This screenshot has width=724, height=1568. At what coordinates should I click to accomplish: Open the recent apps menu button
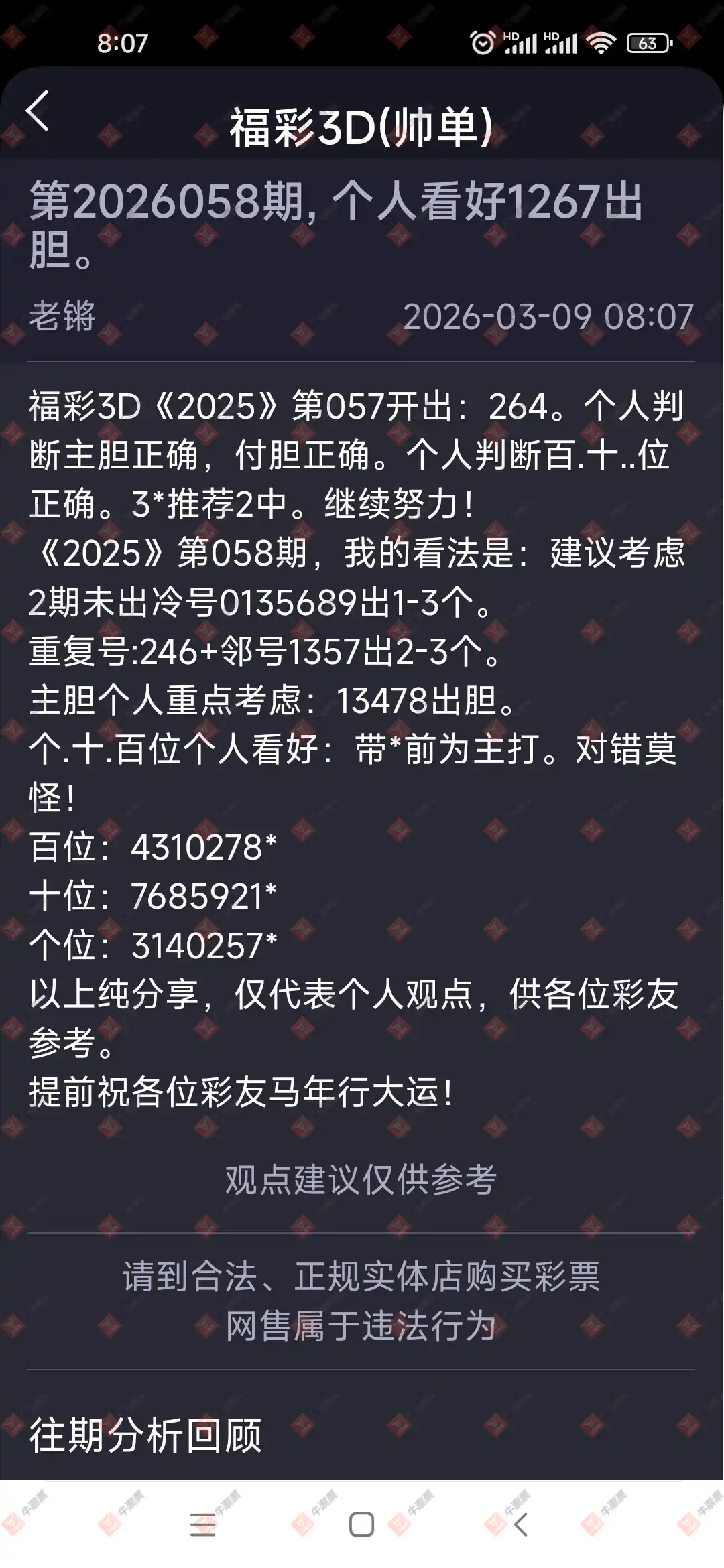point(202,1524)
